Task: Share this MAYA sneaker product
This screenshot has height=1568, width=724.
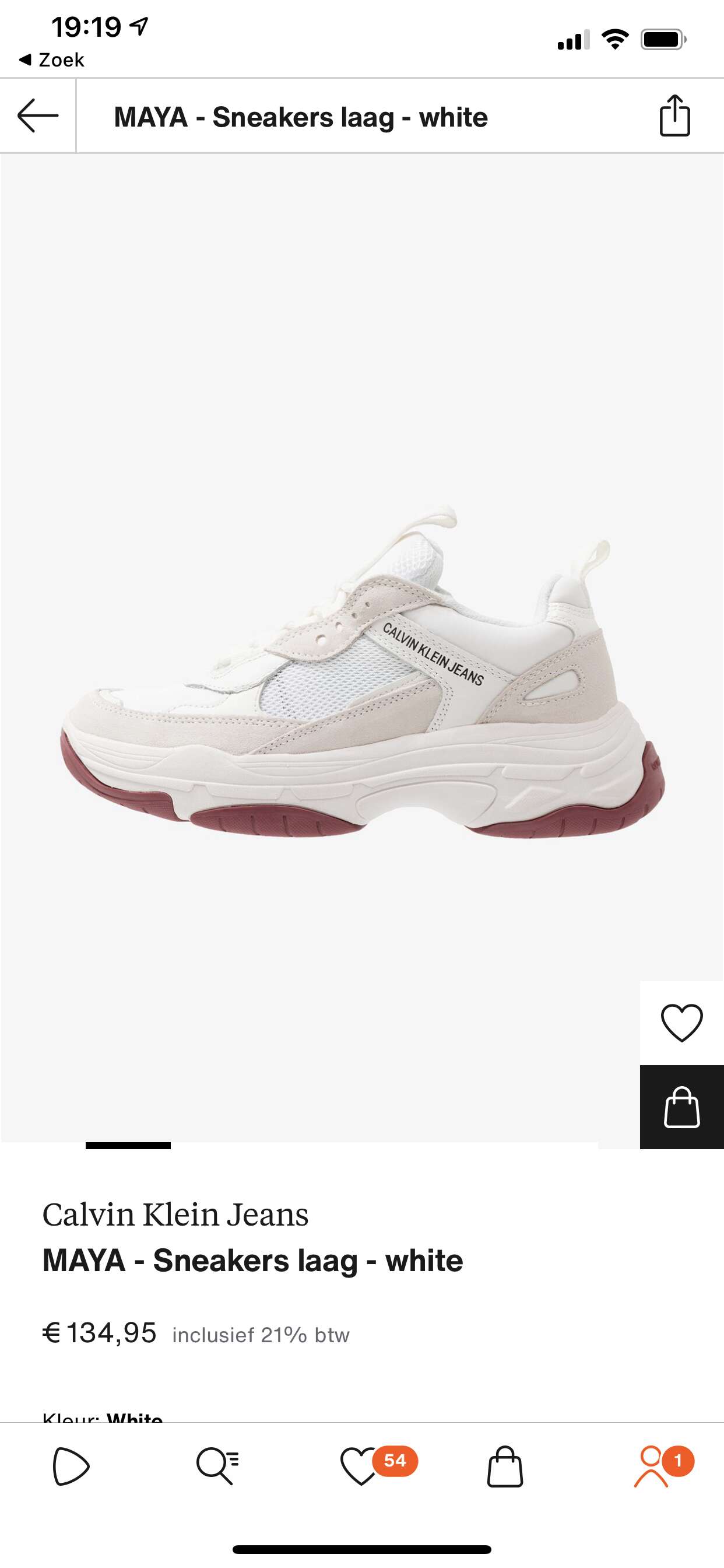Action: tap(674, 115)
